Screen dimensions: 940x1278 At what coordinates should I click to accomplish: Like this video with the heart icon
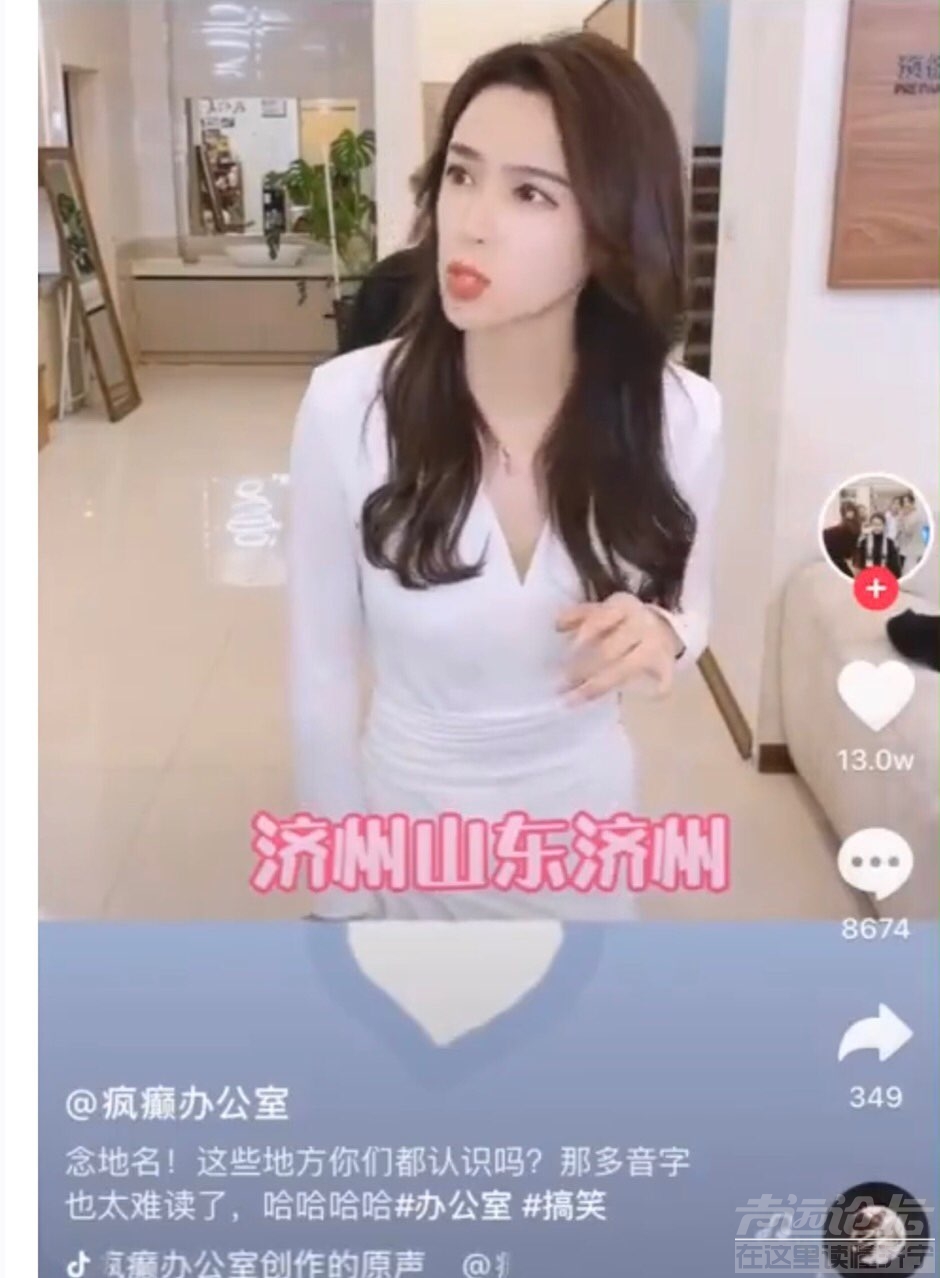875,694
